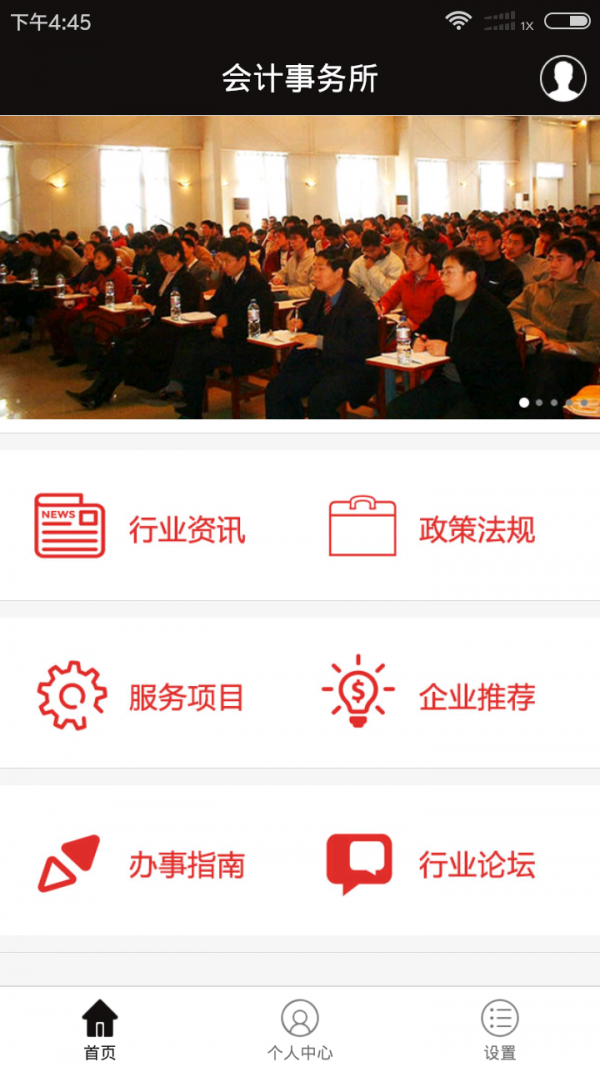
Task: Switch to the 首页 home tab
Action: 100,1028
